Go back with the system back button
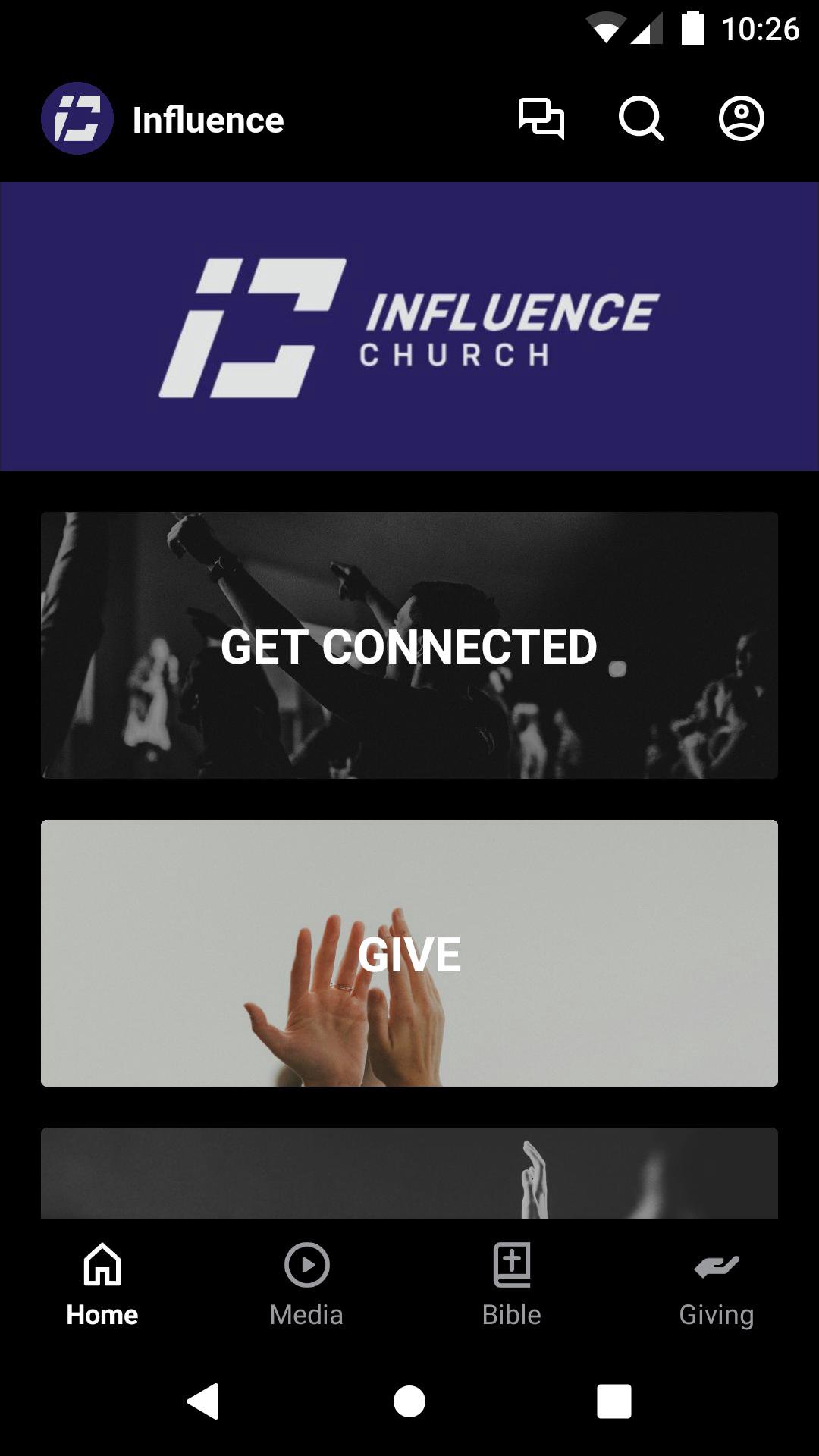Viewport: 819px width, 1456px height. [x=203, y=1401]
